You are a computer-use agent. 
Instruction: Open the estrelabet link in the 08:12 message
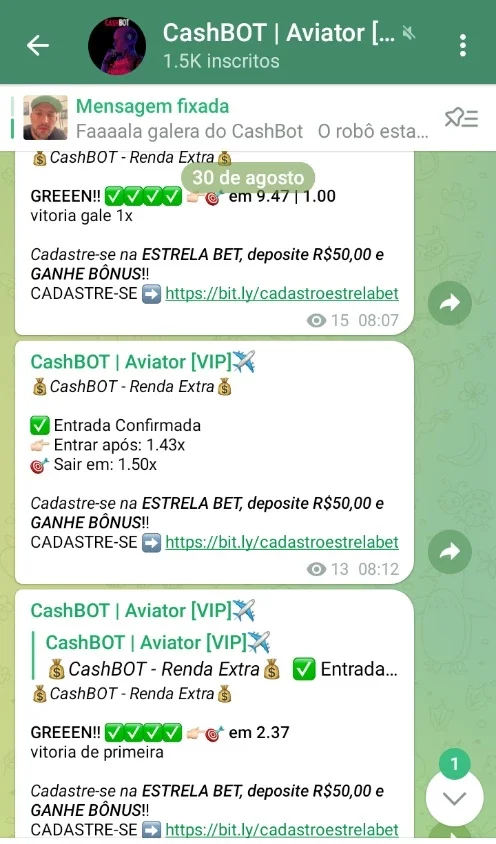tap(282, 543)
